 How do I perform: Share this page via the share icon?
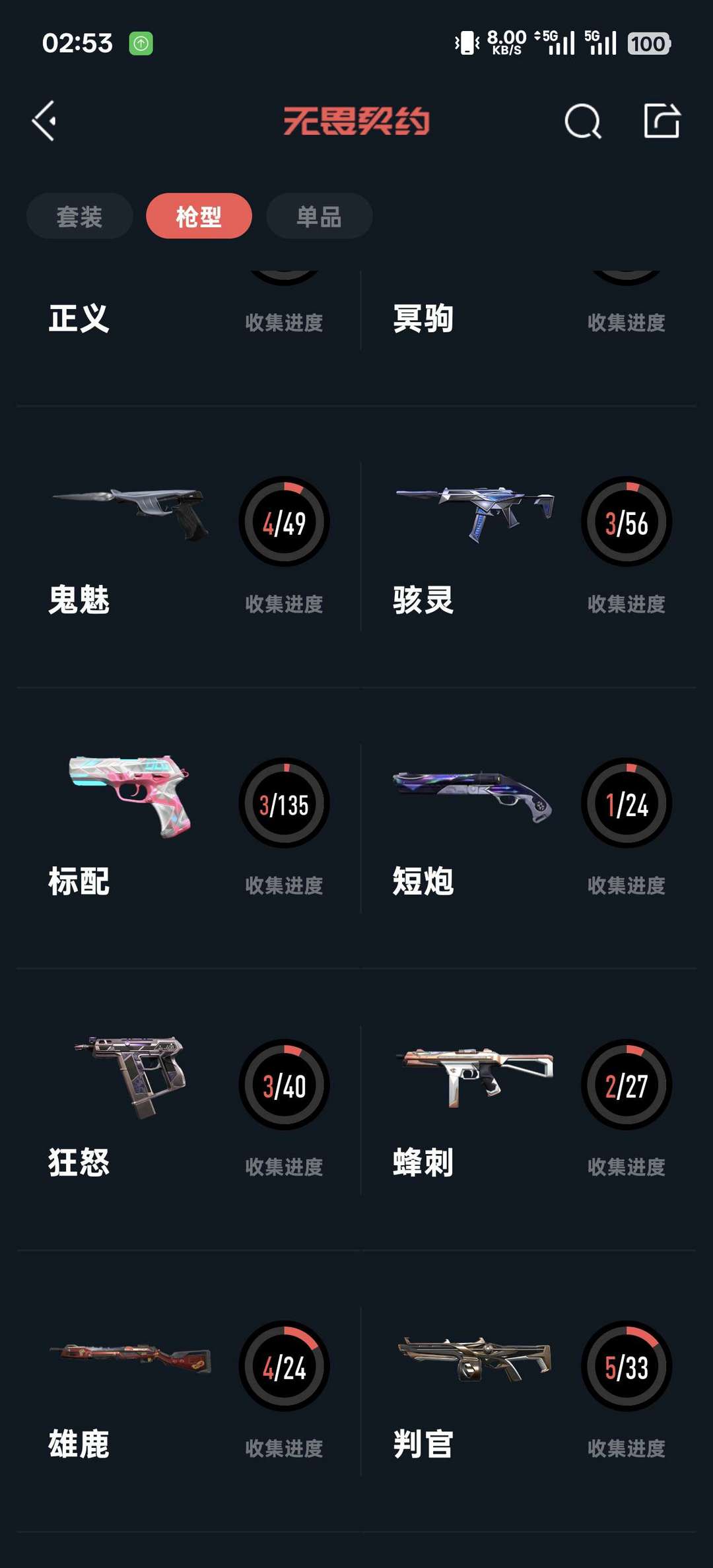click(x=662, y=121)
